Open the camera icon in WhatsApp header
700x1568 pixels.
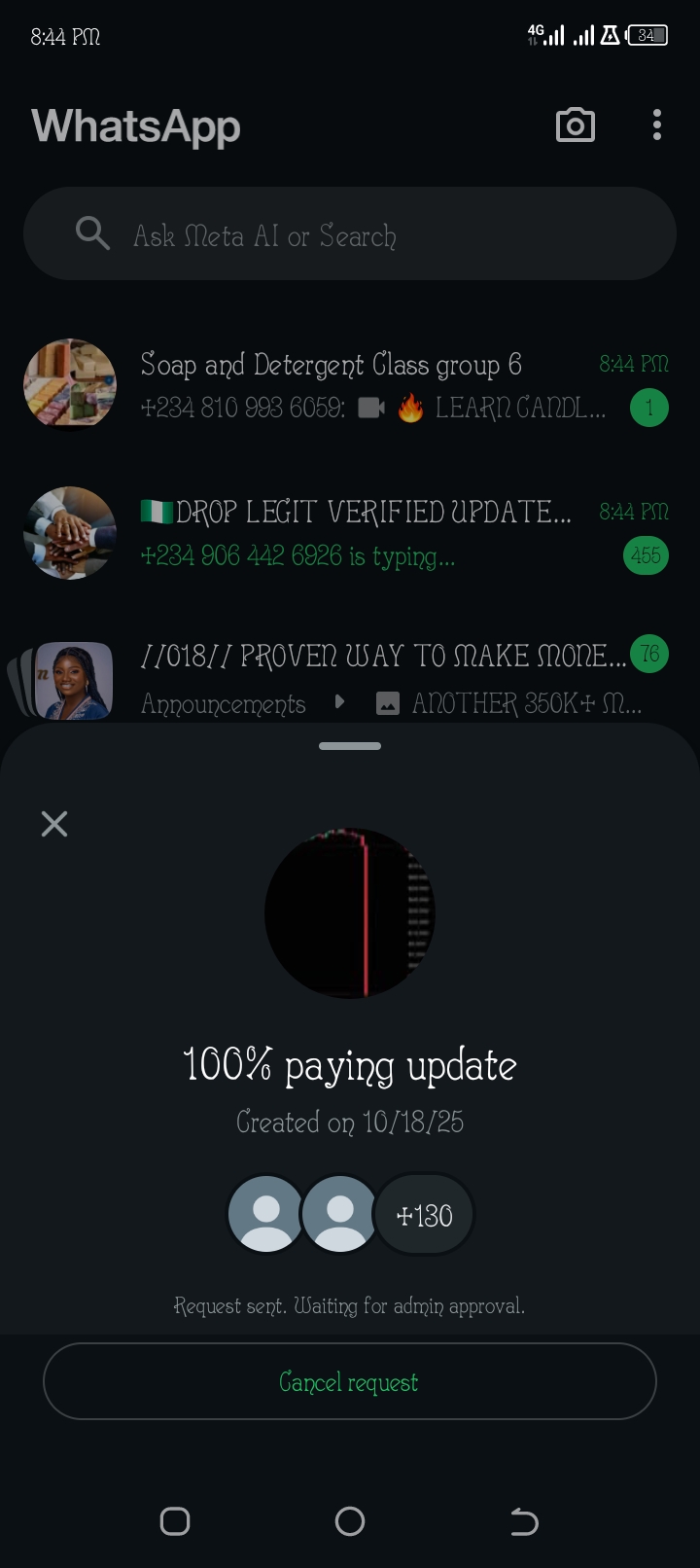tap(575, 125)
